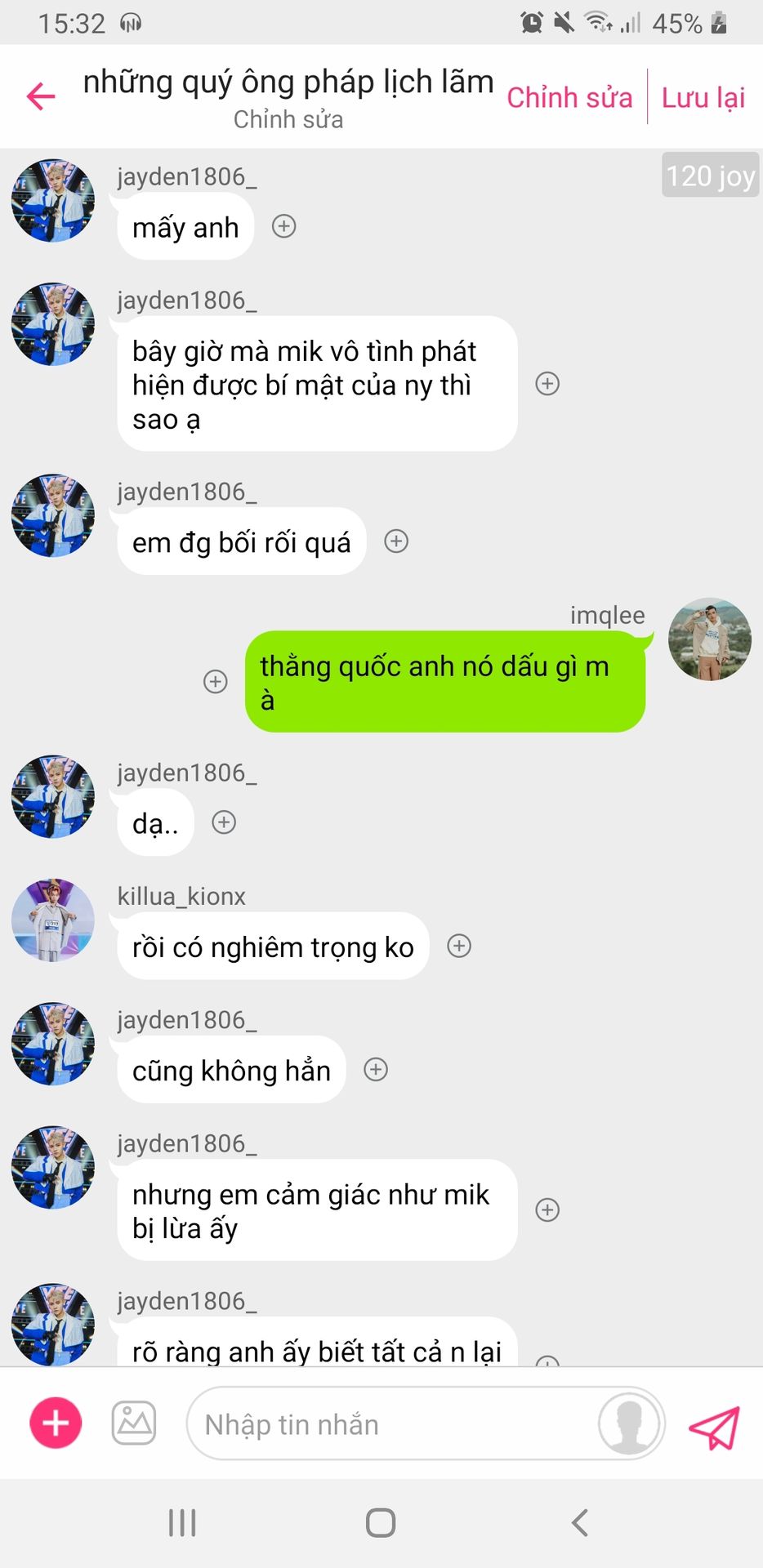This screenshot has height=1568, width=763.
Task: Edit the chat title "những quý ông pháp lịch lãm"
Action: (288, 82)
